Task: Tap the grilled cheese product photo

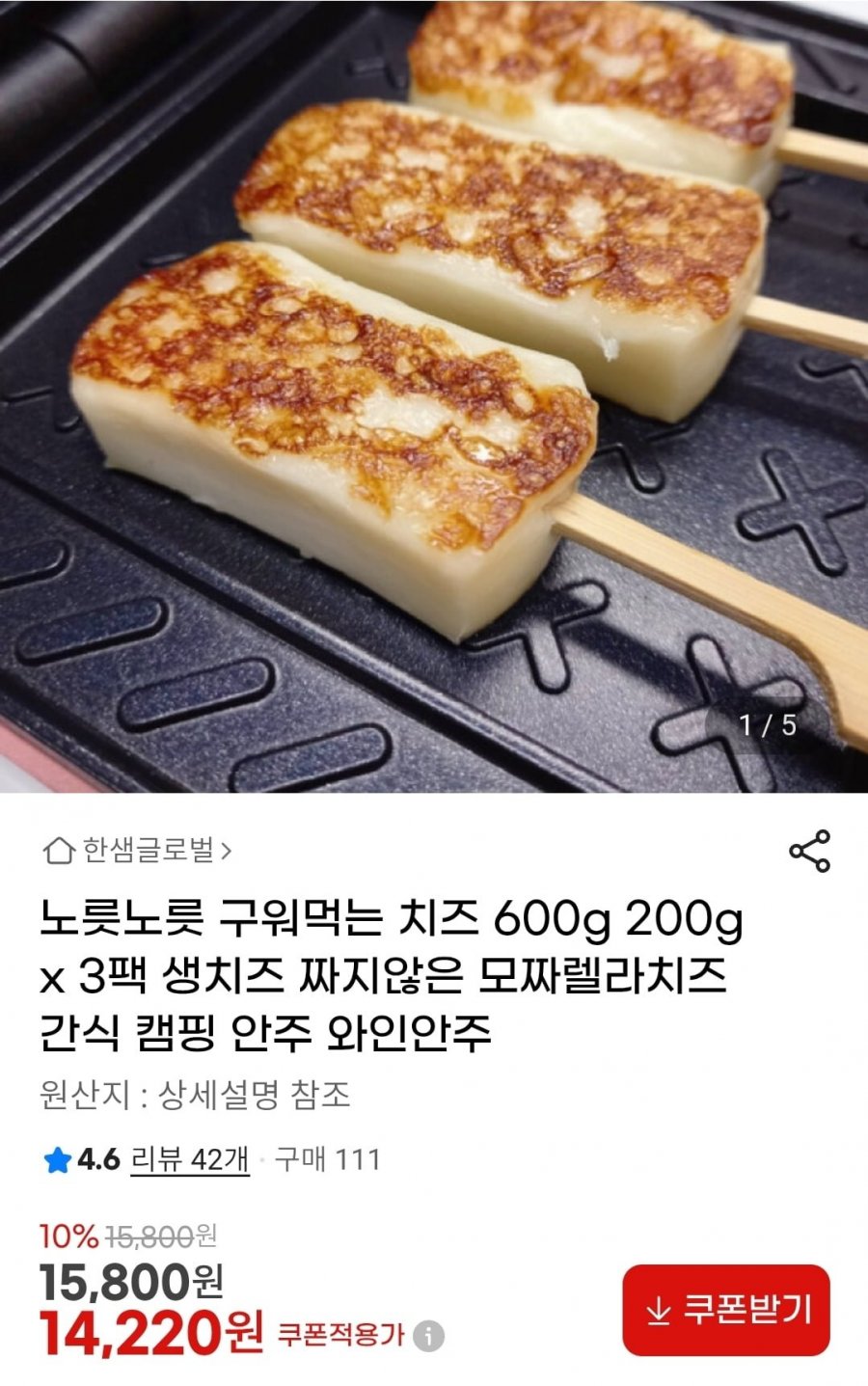Action: click(434, 386)
